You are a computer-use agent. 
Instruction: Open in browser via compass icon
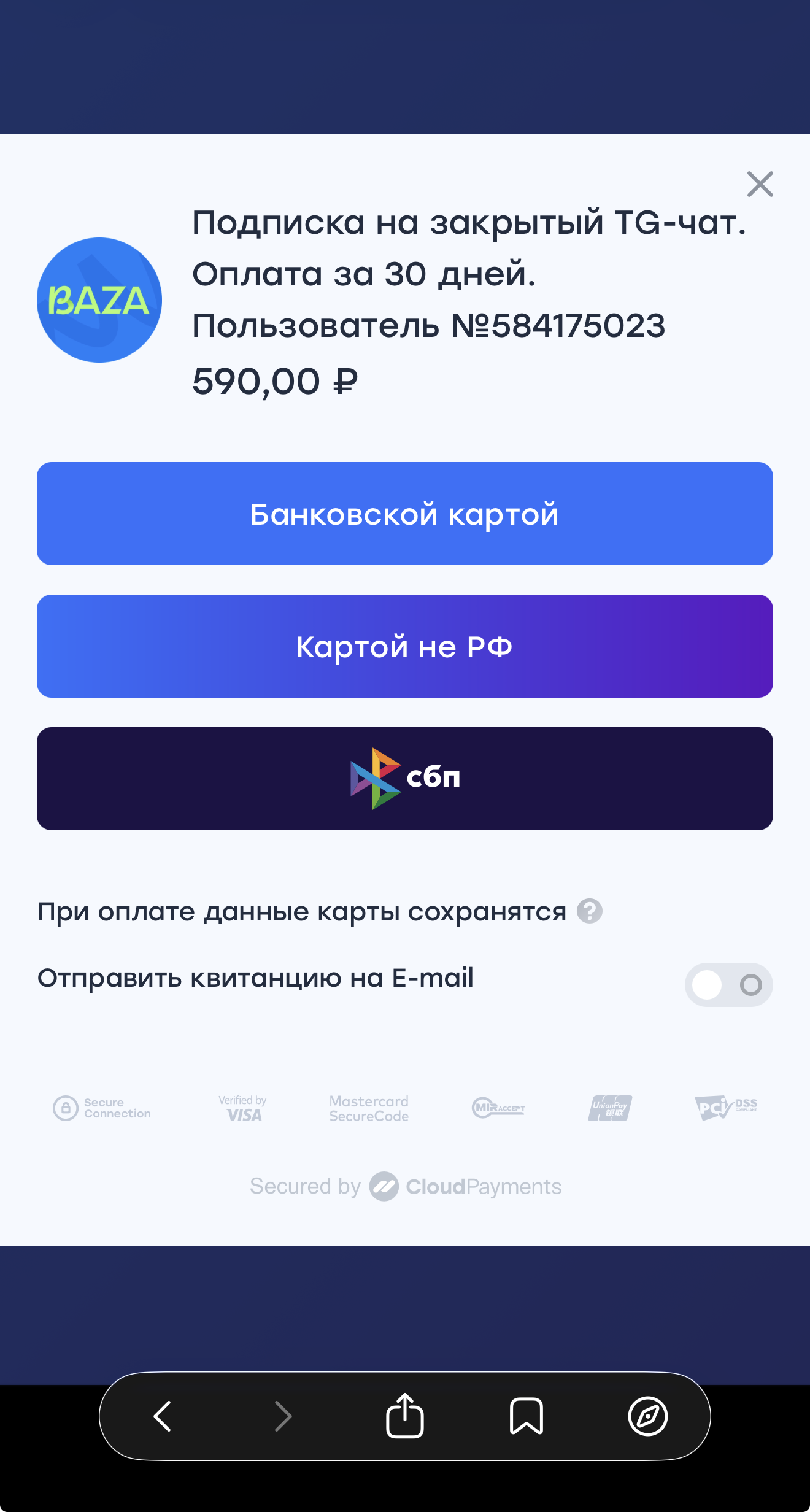647,1416
